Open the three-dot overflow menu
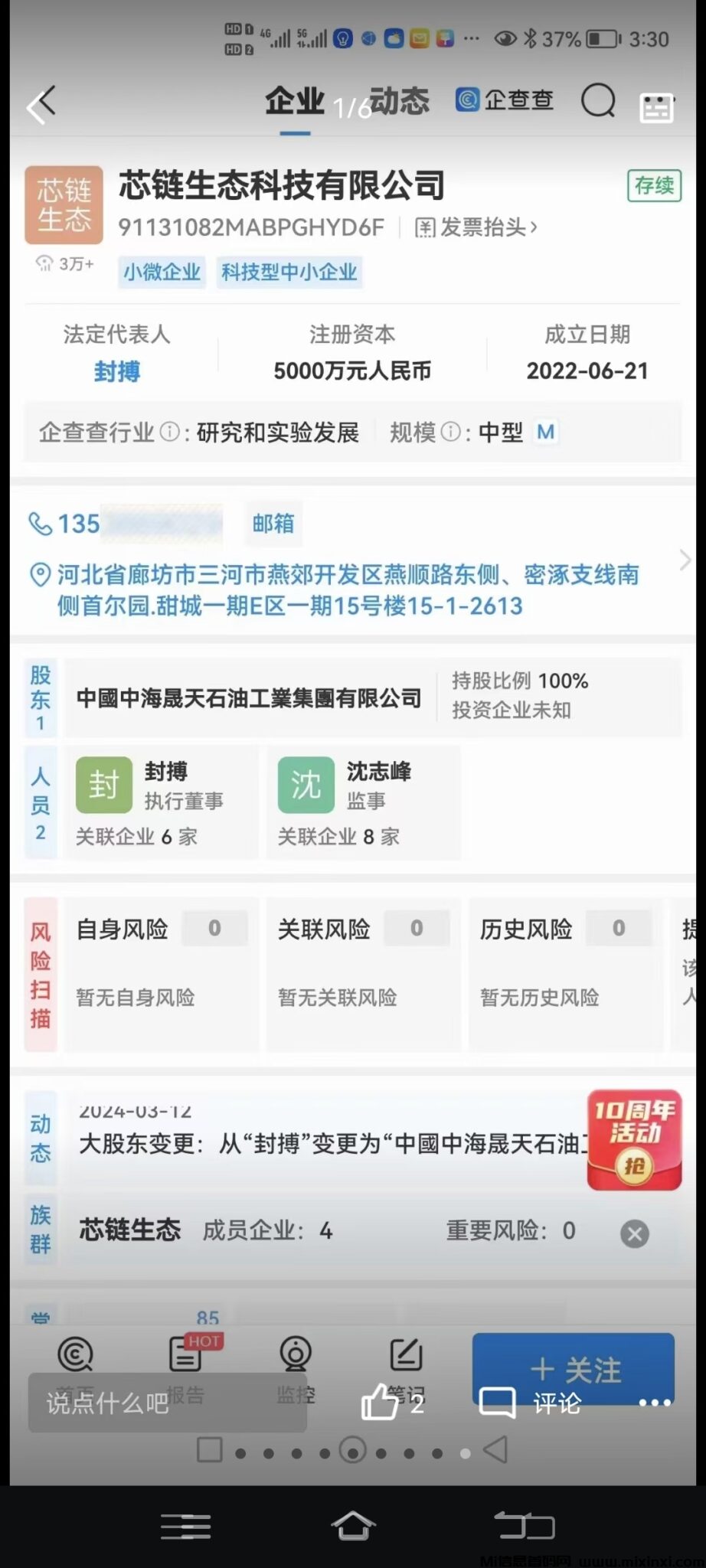This screenshot has width=706, height=1568. tap(655, 1403)
